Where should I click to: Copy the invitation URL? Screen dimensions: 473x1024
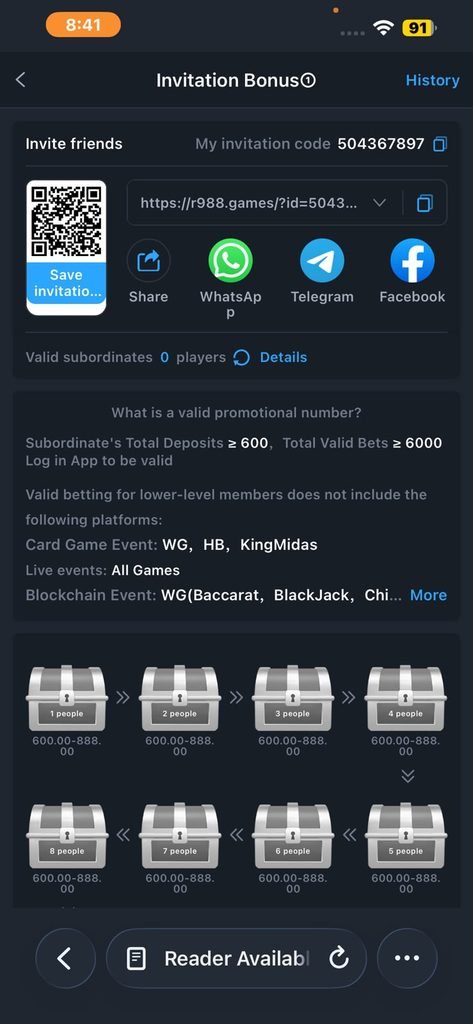425,203
